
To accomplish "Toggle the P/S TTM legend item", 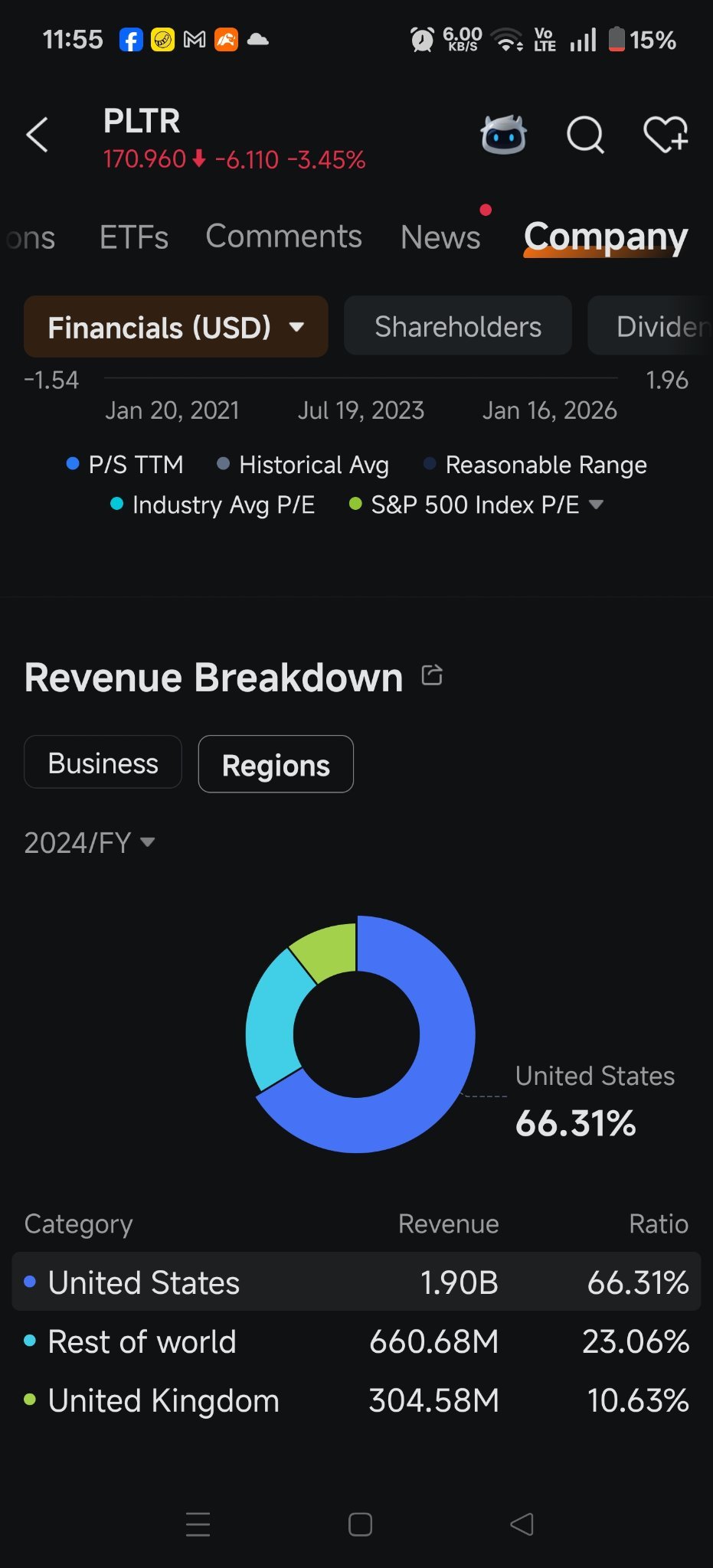I will click(126, 464).
